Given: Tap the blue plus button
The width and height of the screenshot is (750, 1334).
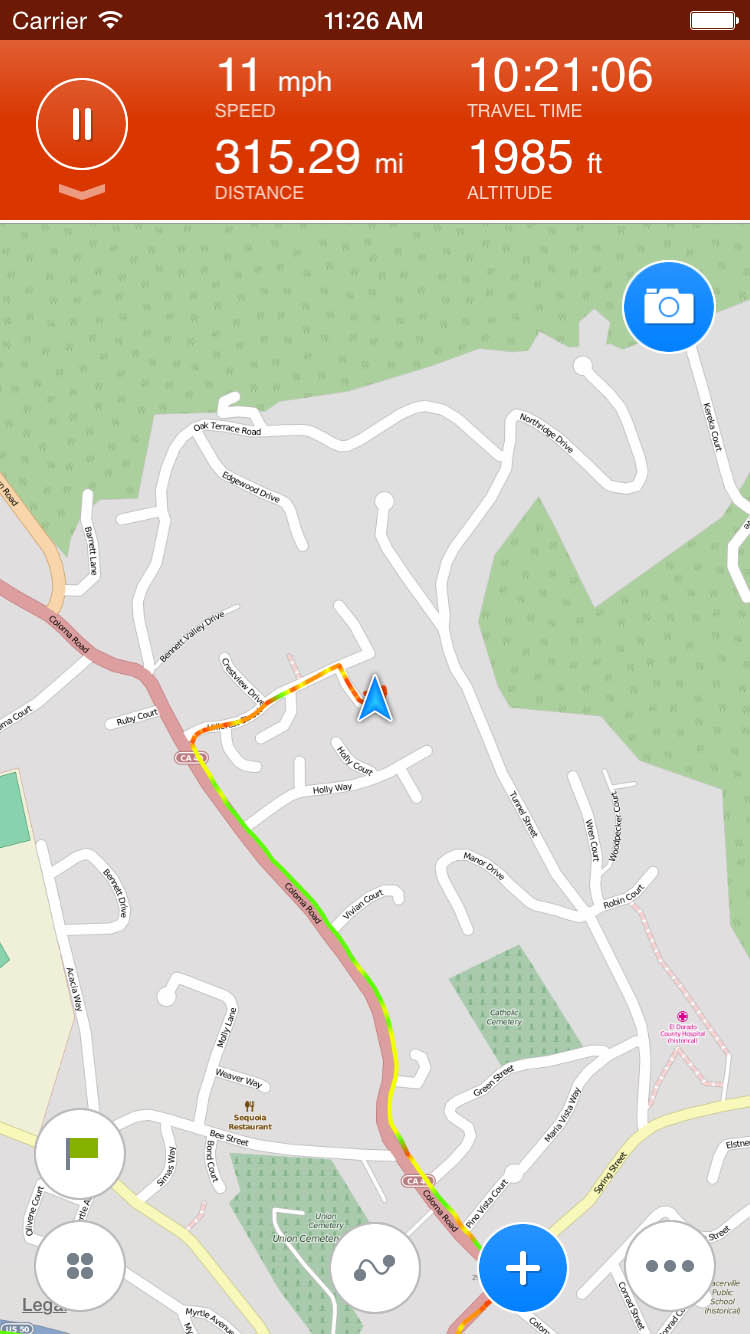Looking at the screenshot, I should tap(523, 1267).
